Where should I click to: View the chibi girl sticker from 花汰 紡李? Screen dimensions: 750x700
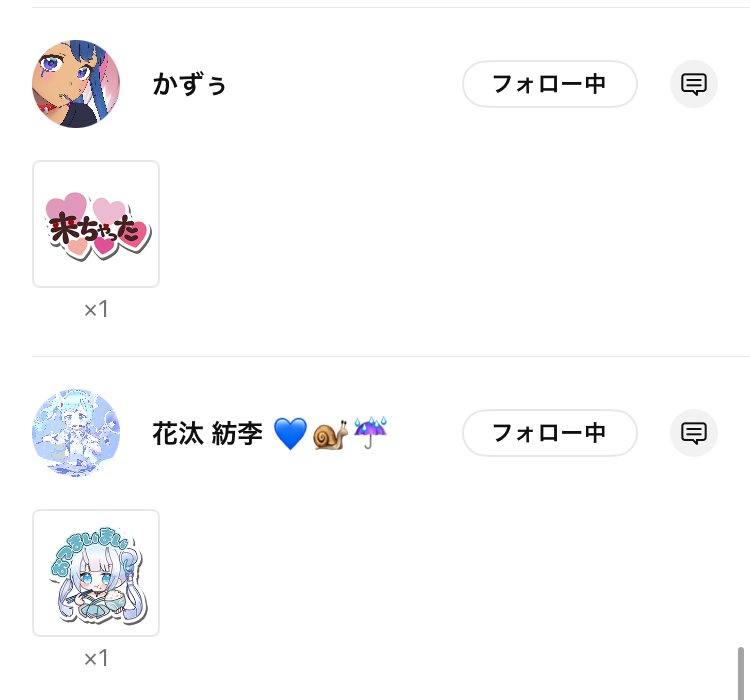click(x=96, y=573)
